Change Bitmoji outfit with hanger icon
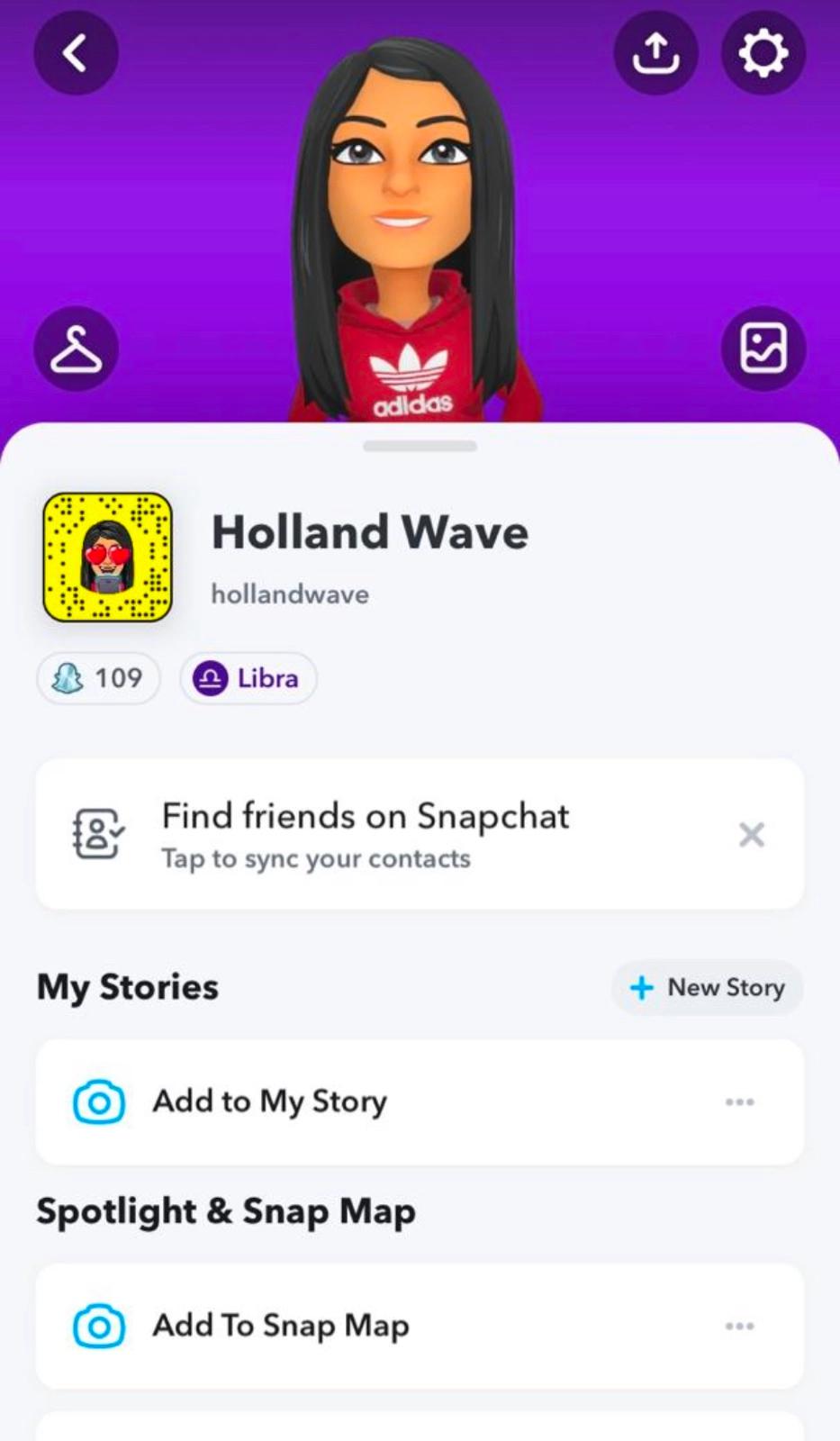Image resolution: width=840 pixels, height=1441 pixels. pyautogui.click(x=76, y=349)
